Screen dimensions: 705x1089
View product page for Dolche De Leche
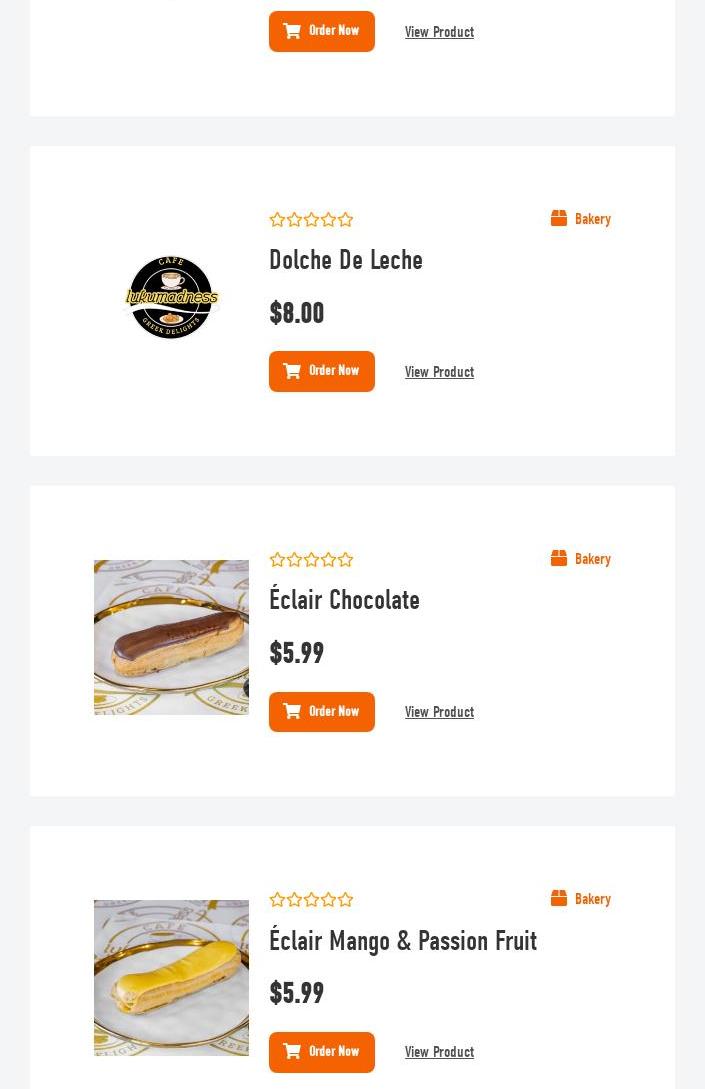[439, 372]
